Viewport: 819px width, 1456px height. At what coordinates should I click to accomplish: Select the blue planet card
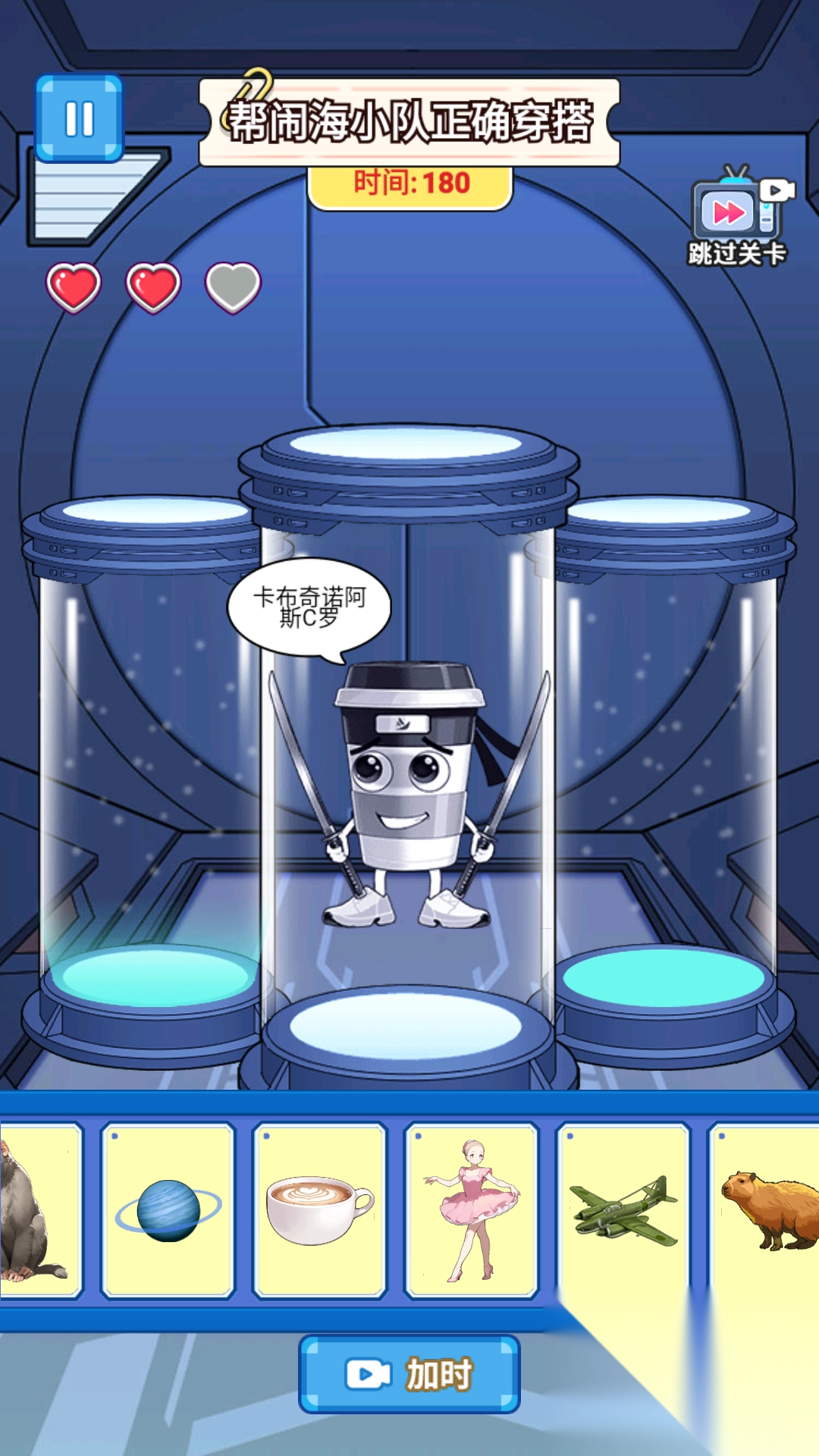pos(168,1210)
